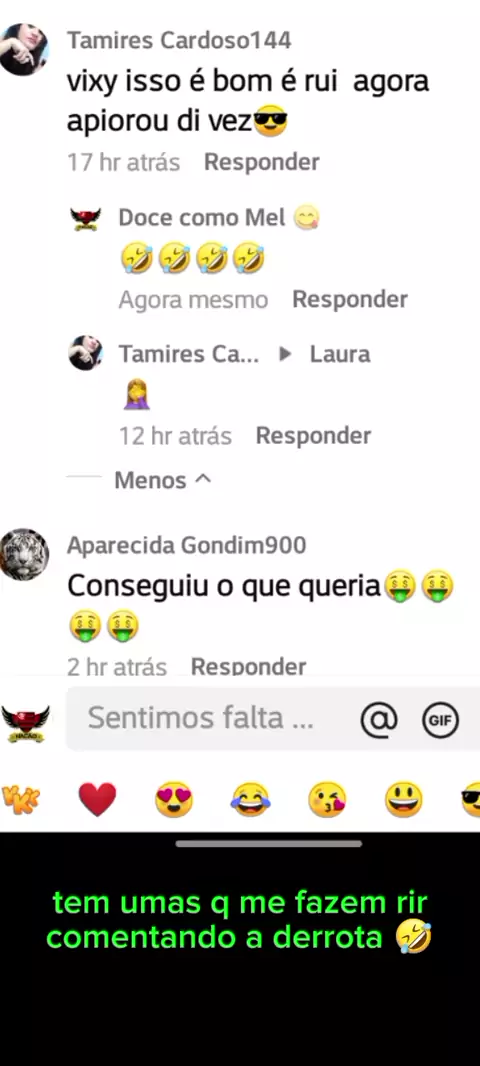This screenshot has width=480, height=1066.
Task: Insert the kissing face emoji
Action: (327, 800)
